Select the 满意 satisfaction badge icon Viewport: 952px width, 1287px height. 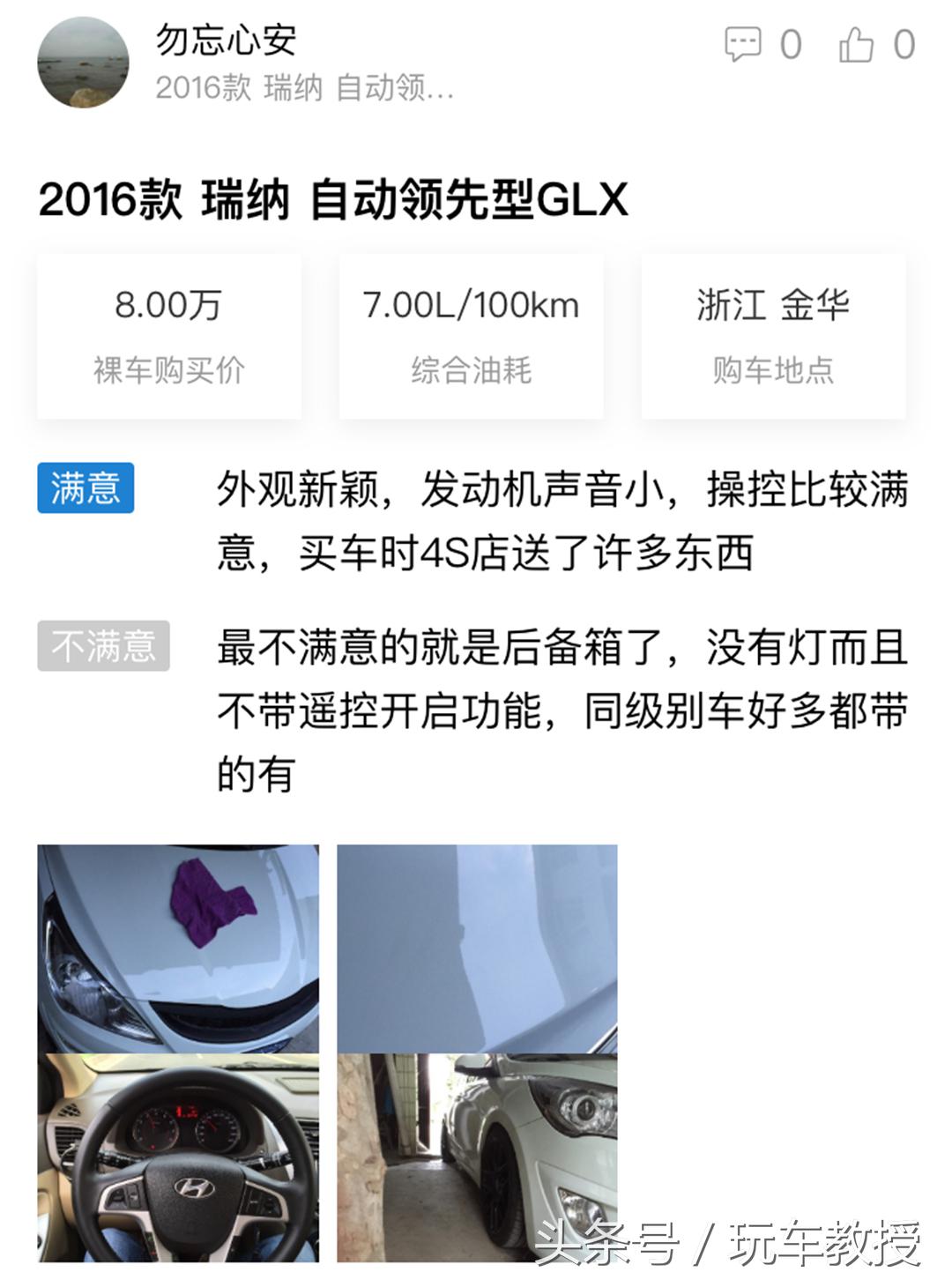[x=87, y=487]
